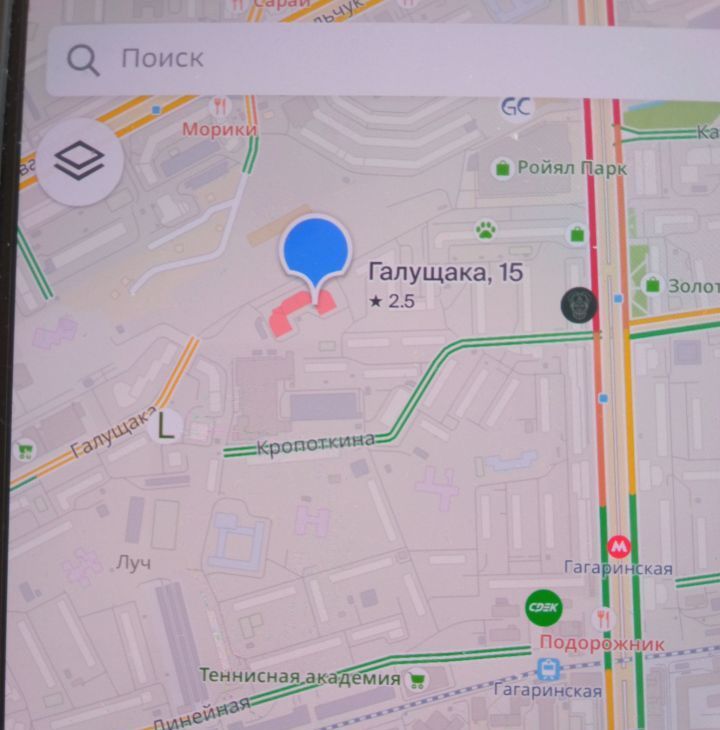Tap the Гагаринская railway station marker
The height and width of the screenshot is (730, 720).
[549, 668]
